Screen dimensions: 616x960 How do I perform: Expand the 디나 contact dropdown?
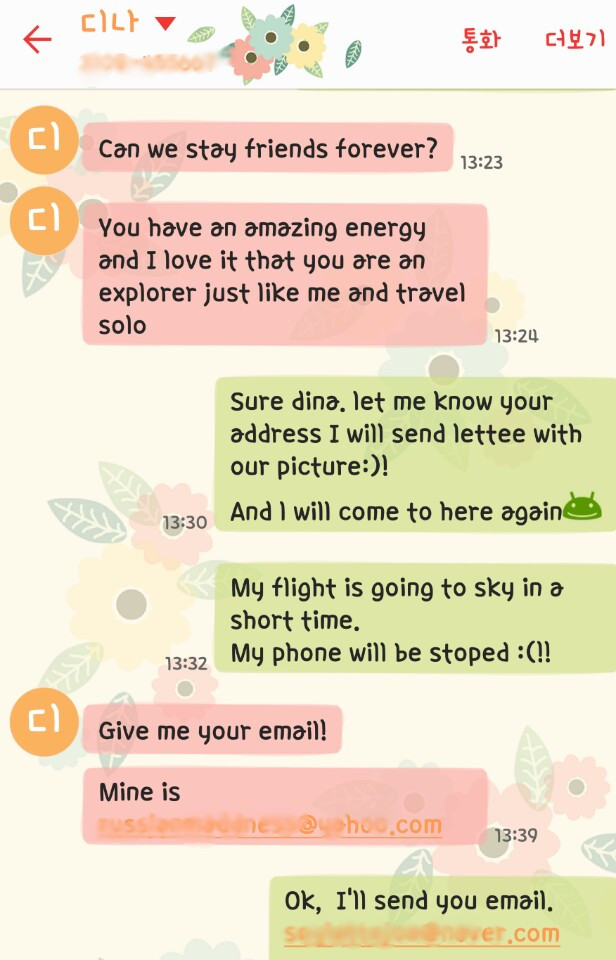[165, 23]
